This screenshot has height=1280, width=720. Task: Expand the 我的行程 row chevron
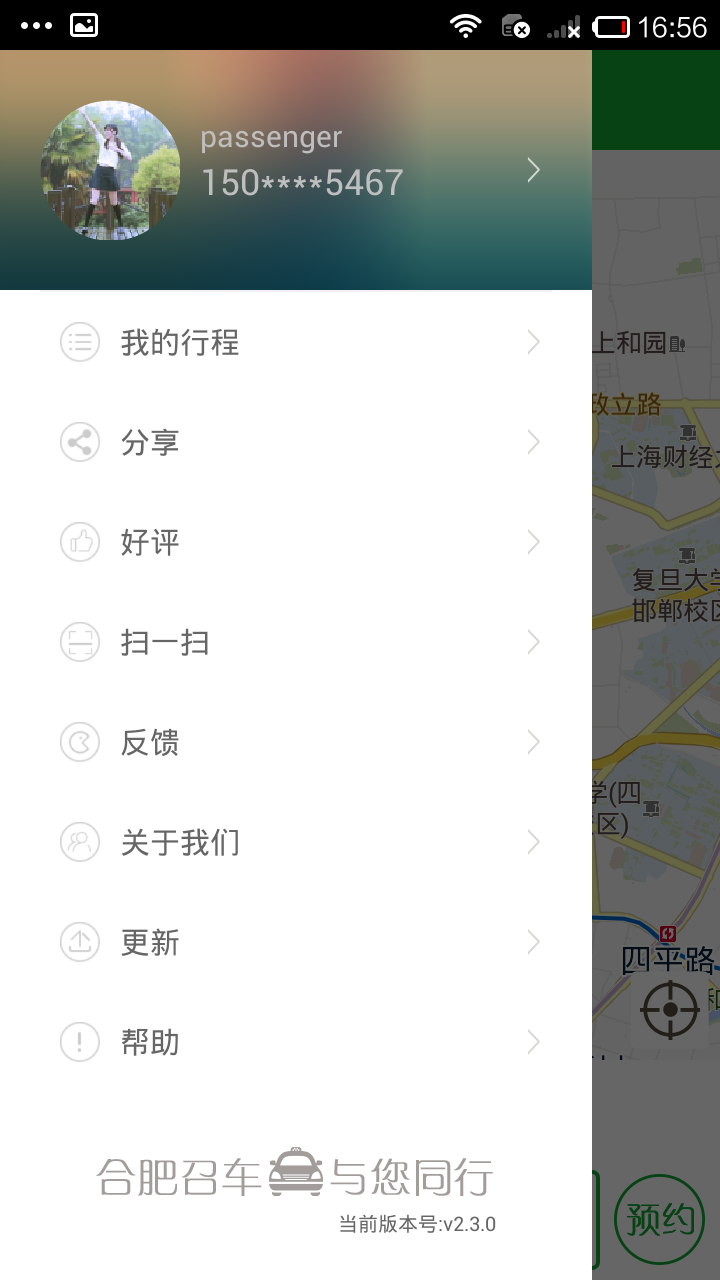[533, 342]
